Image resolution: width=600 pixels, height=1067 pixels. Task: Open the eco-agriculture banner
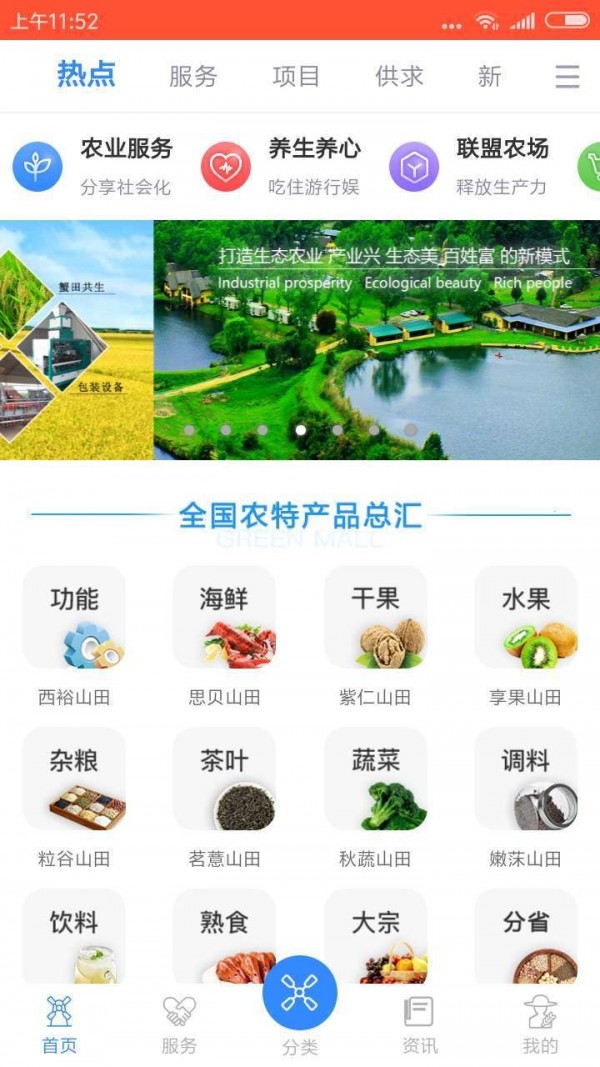click(376, 340)
